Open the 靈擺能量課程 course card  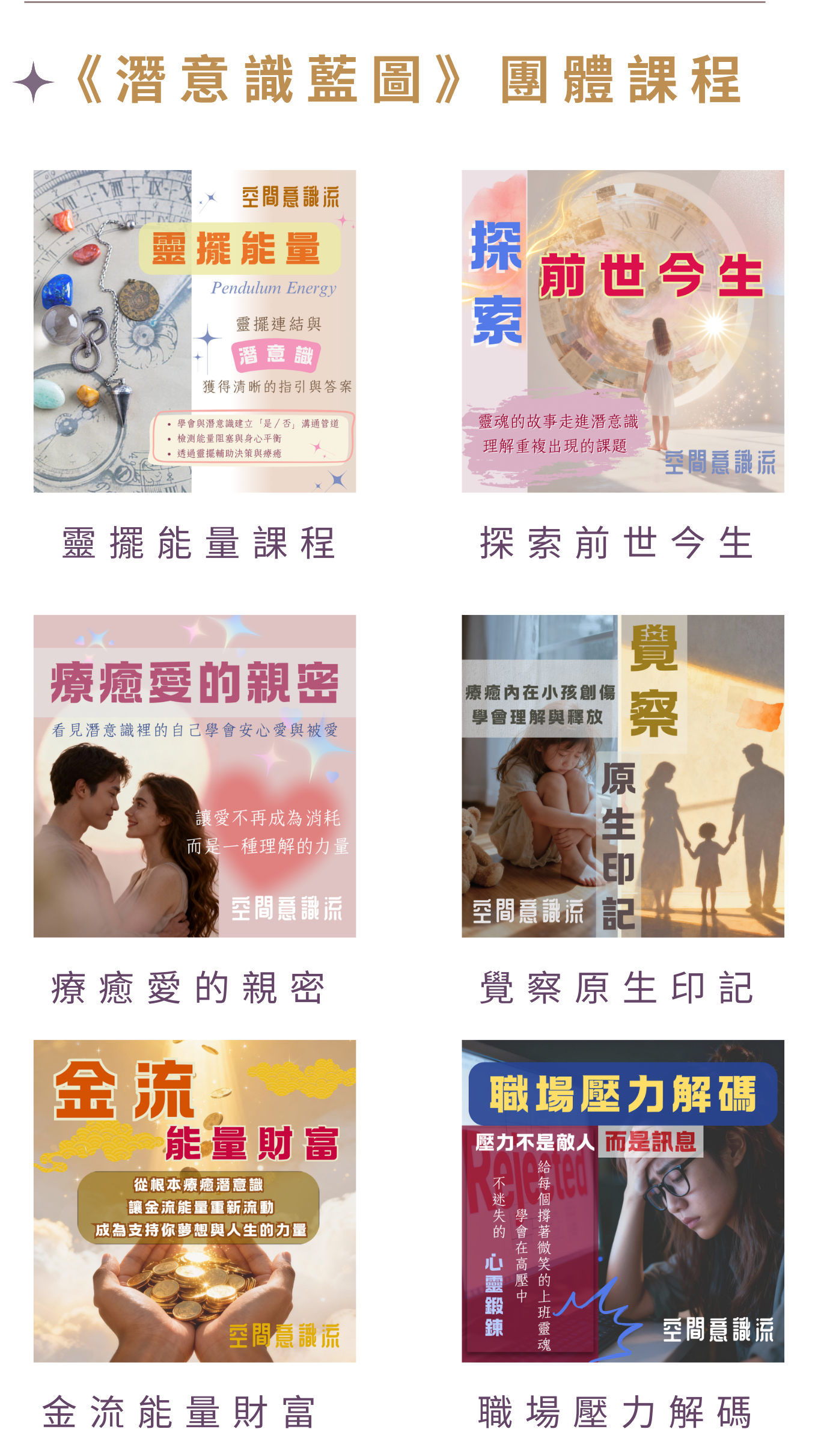click(x=195, y=331)
